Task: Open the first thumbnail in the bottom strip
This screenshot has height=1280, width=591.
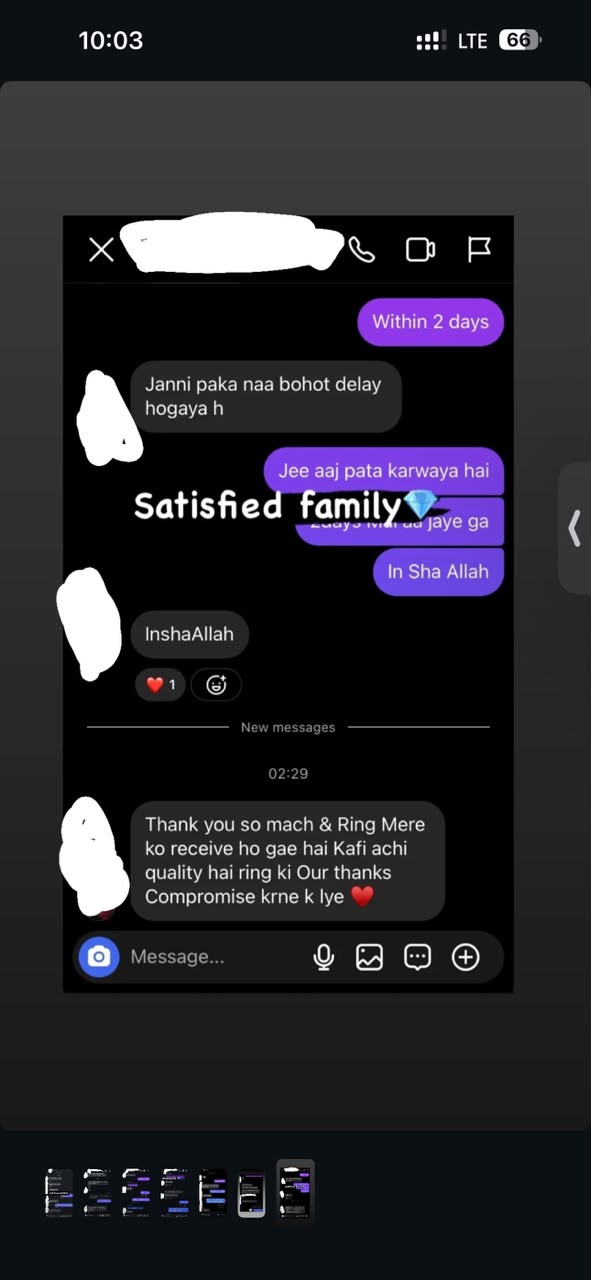Action: tap(59, 1193)
